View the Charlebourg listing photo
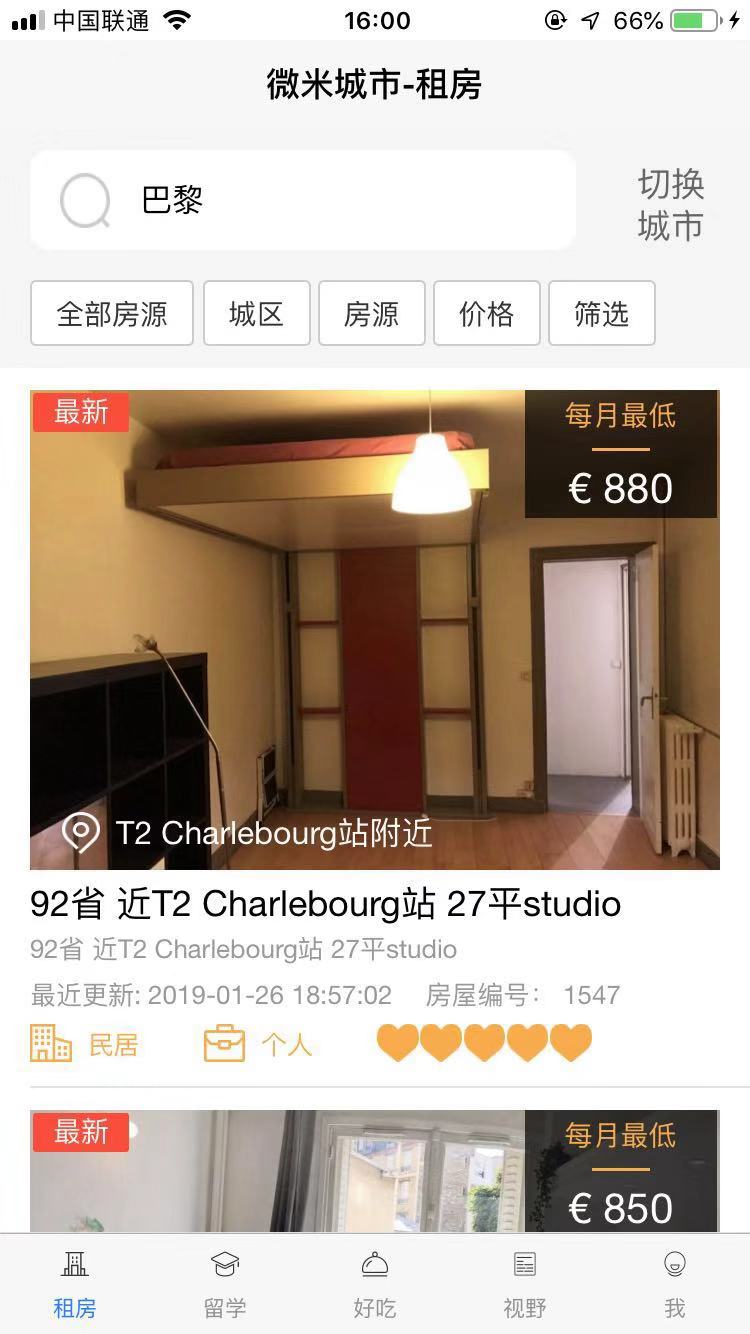 [375, 630]
